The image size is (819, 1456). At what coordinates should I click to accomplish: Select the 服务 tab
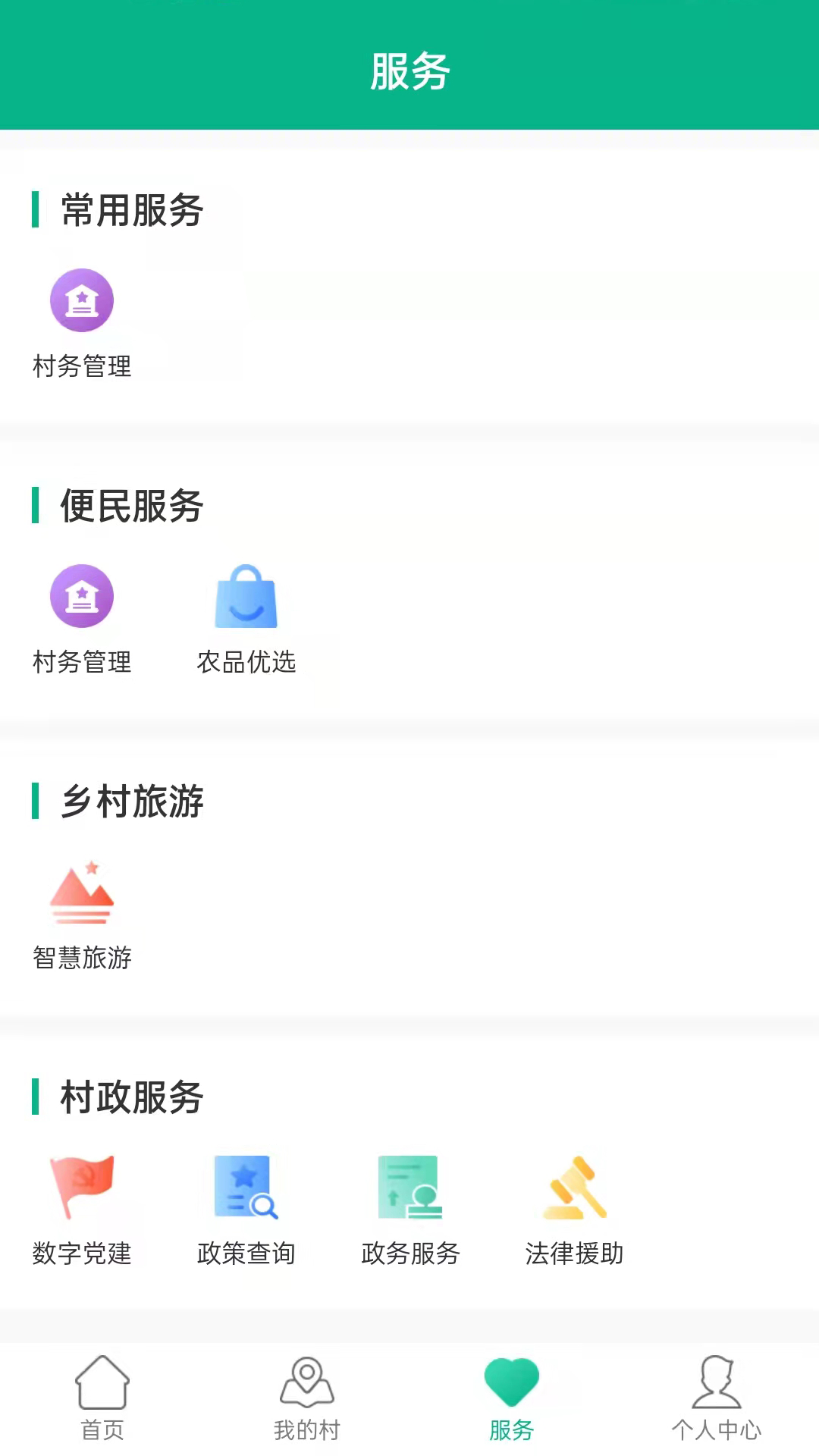[512, 1399]
